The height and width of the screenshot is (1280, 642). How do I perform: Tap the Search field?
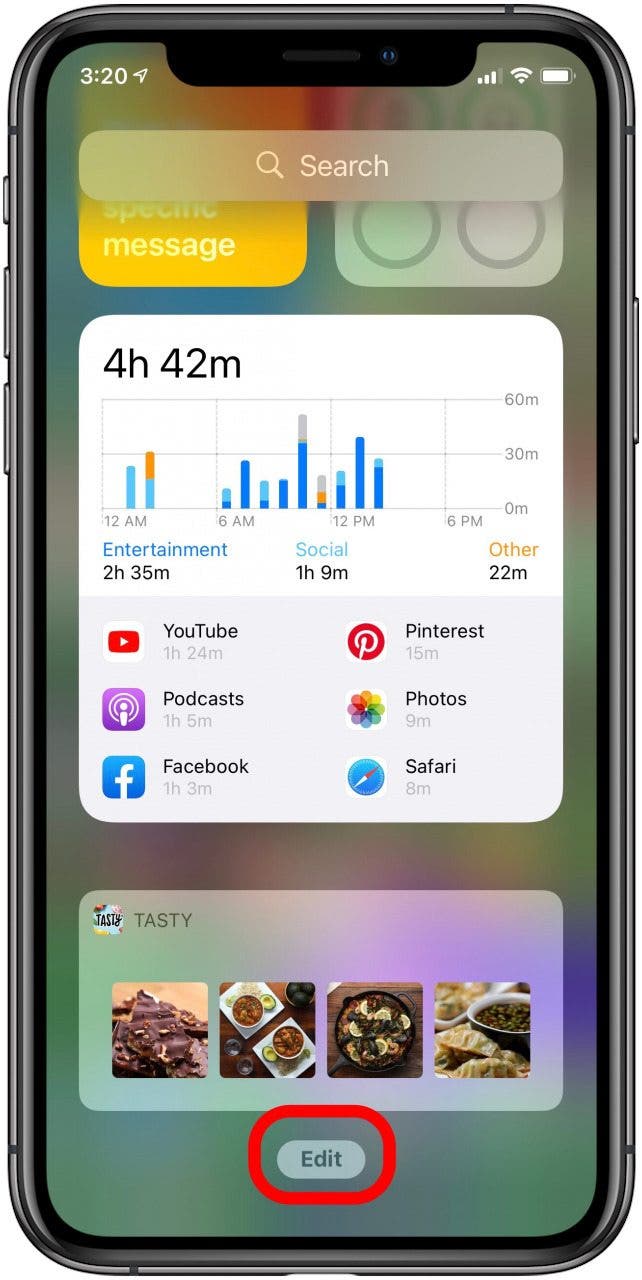320,165
